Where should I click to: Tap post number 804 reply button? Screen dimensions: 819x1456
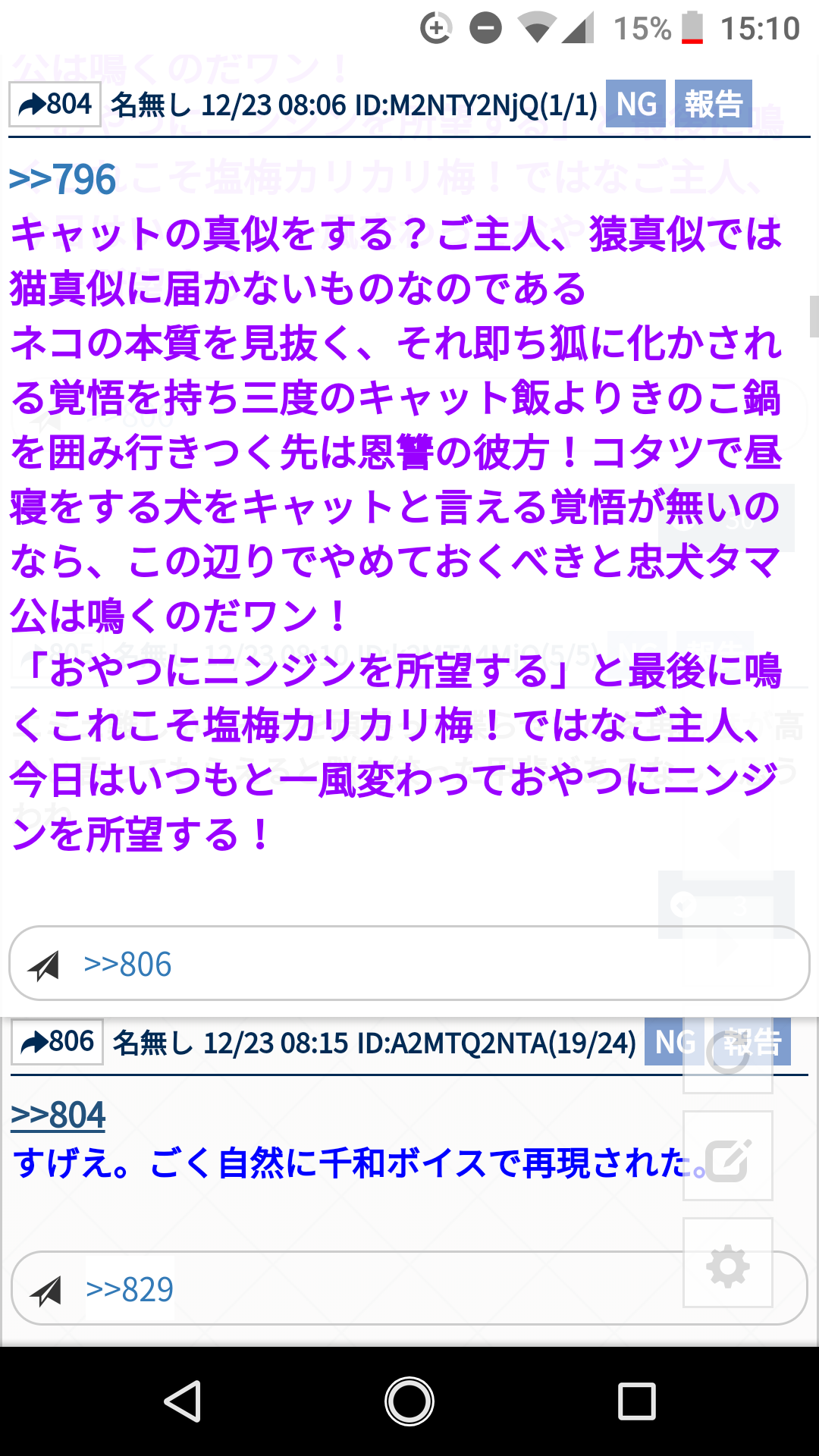pos(55,104)
